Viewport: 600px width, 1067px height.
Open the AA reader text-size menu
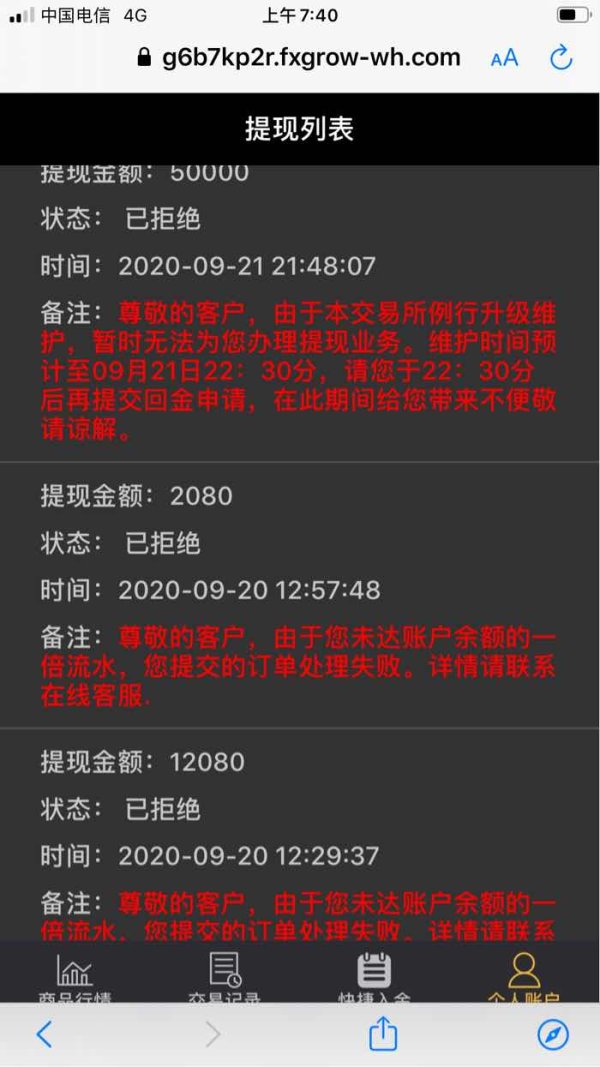coord(504,59)
